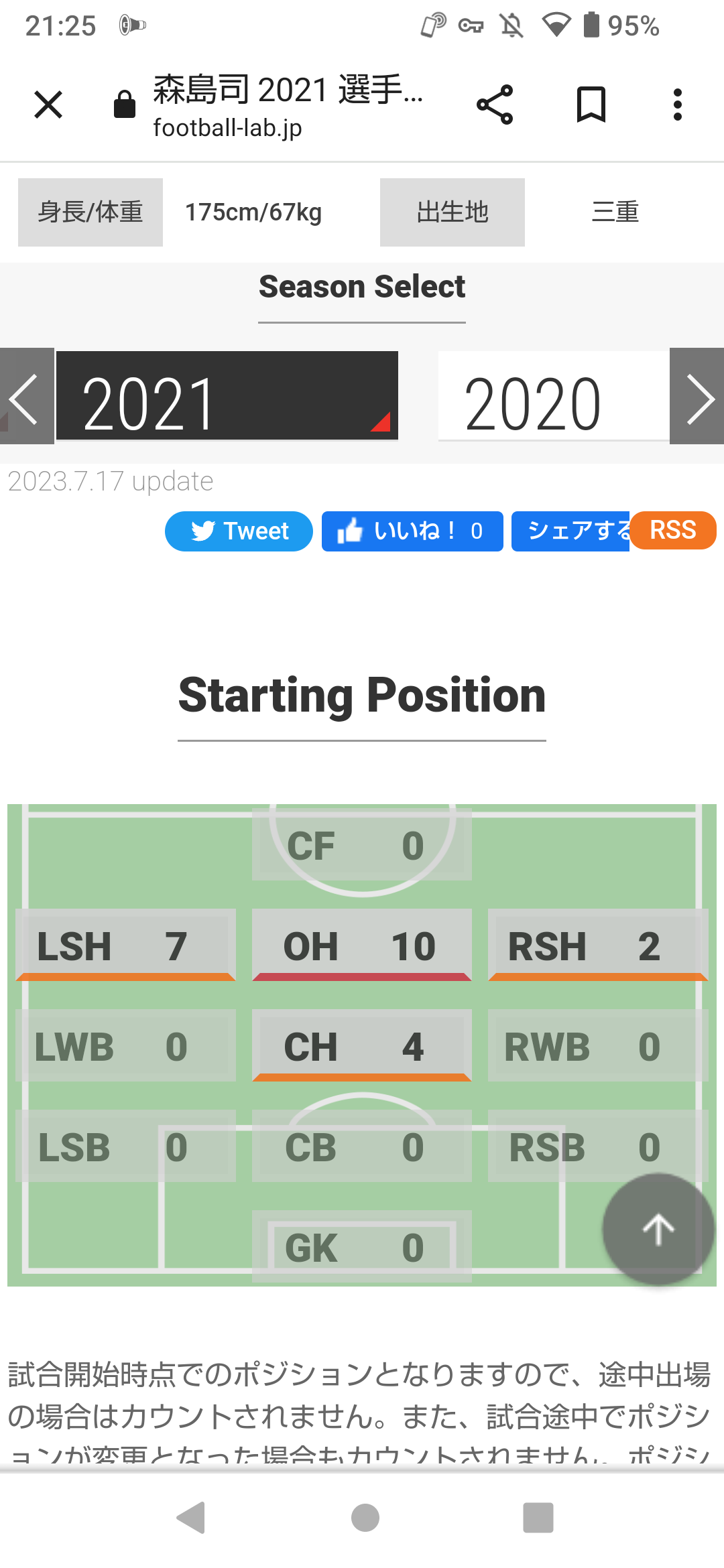Like the page with いいね！ button

[412, 531]
